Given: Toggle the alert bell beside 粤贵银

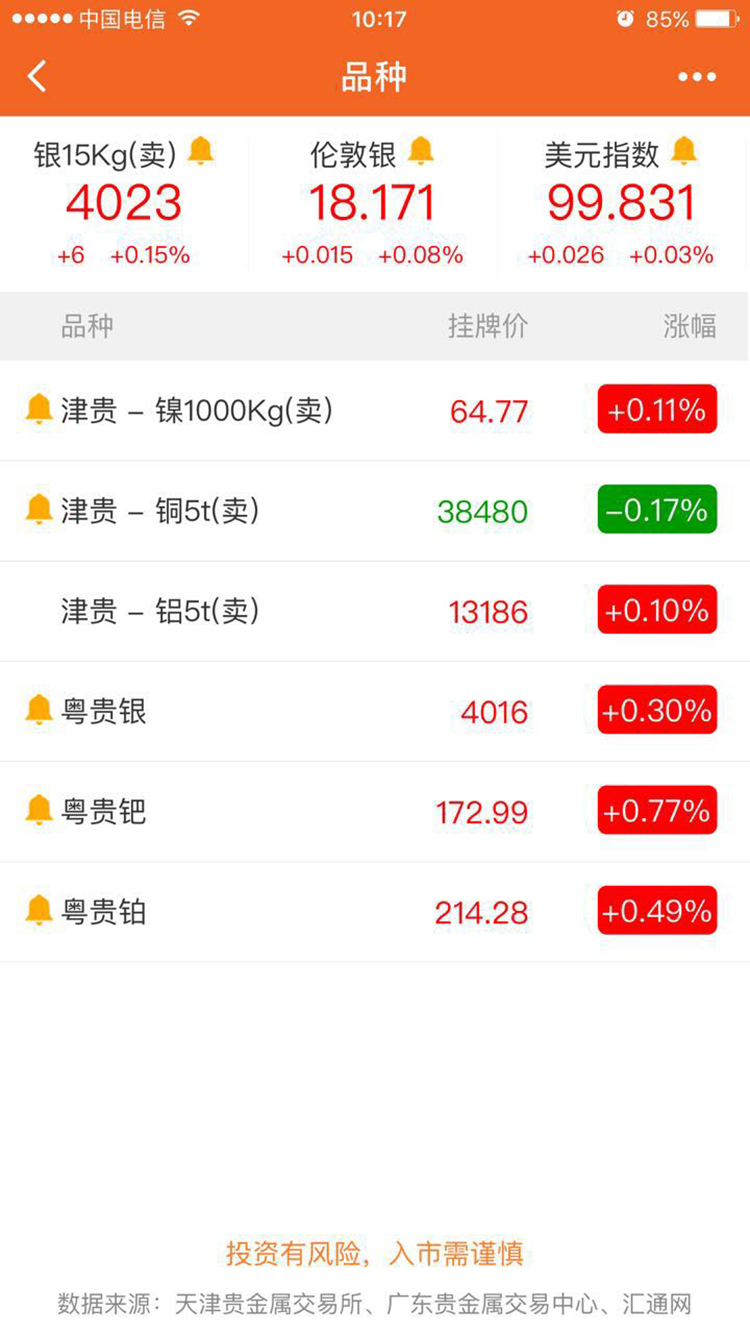Looking at the screenshot, I should pyautogui.click(x=39, y=710).
